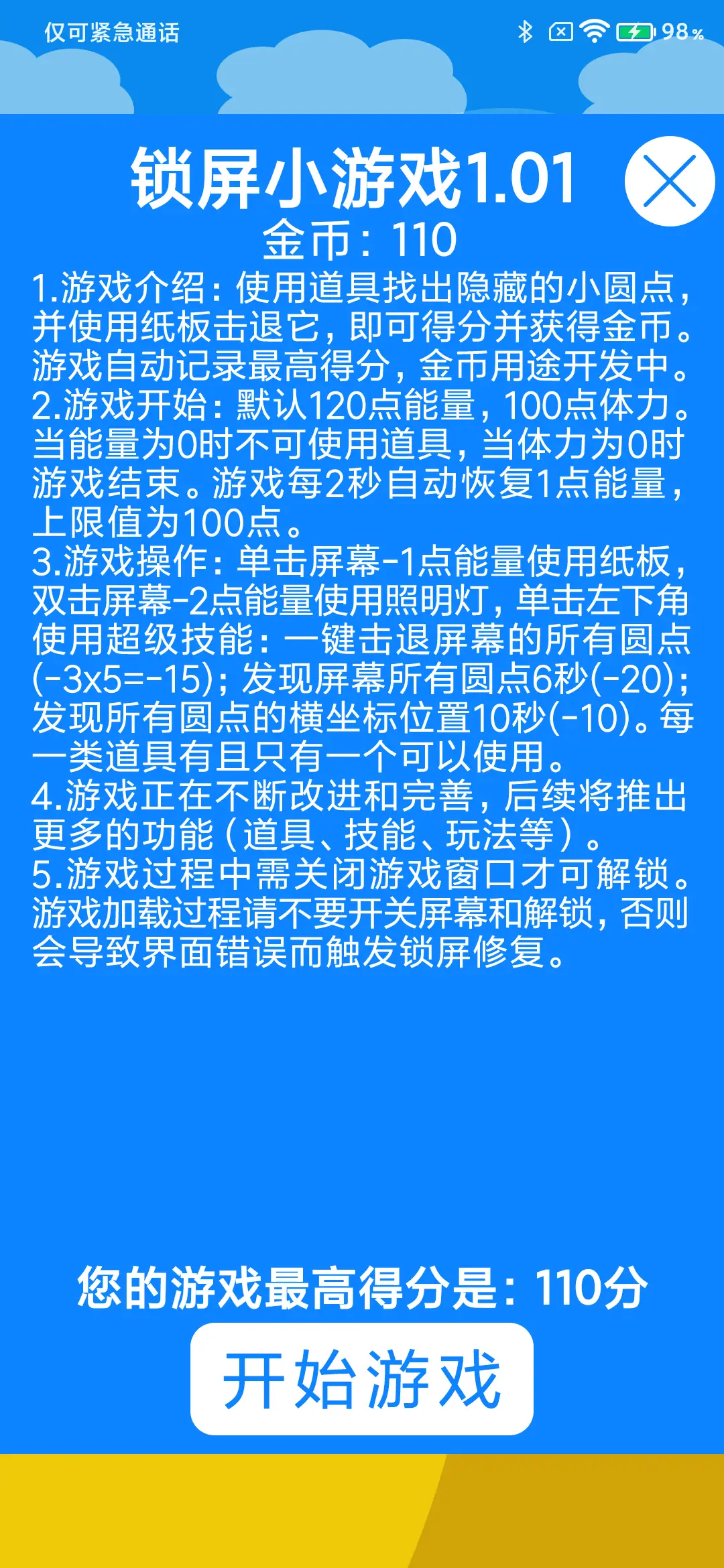The width and height of the screenshot is (724, 1568).
Task: Tap the 2.游戏开始 instructions paragraph
Action: point(362,462)
